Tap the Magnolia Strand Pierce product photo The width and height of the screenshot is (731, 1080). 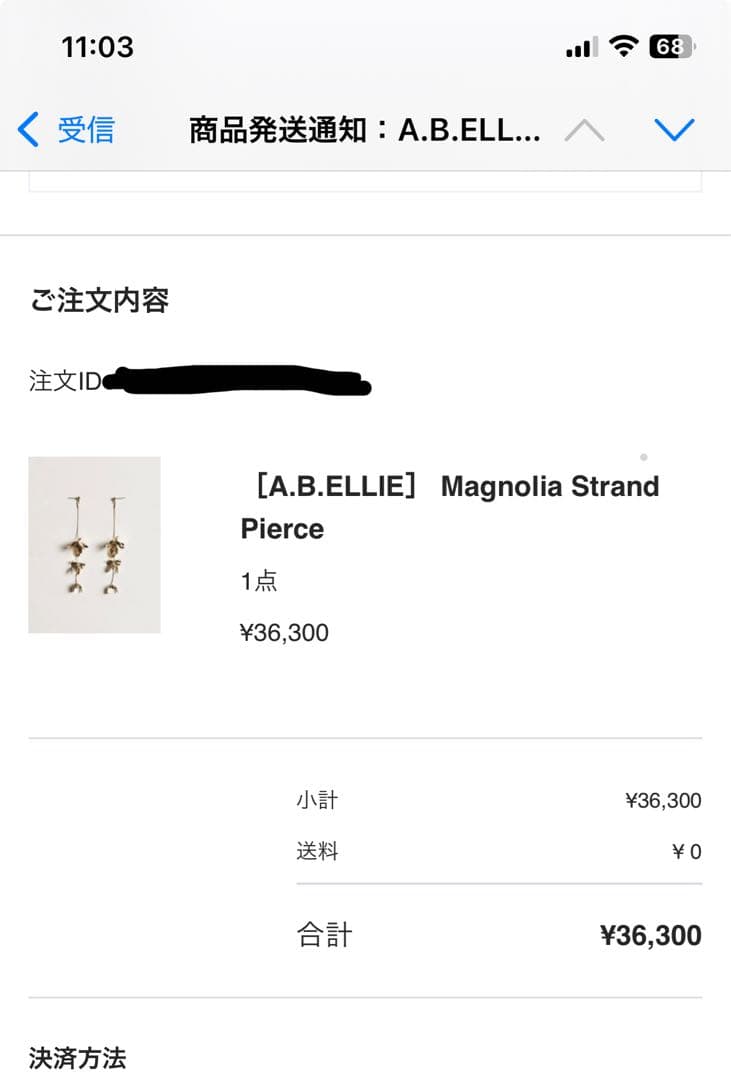tap(94, 544)
